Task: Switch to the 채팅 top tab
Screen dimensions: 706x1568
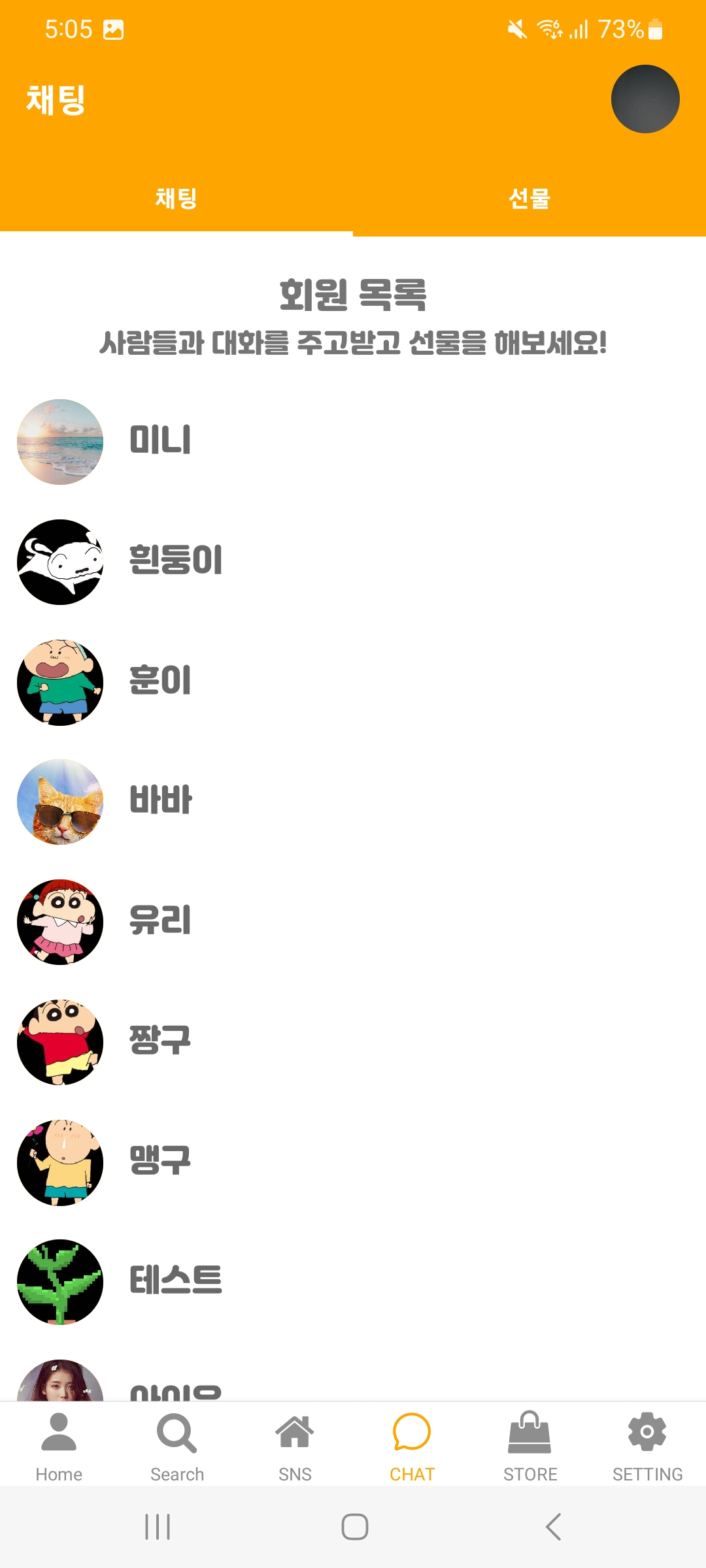Action: click(176, 199)
